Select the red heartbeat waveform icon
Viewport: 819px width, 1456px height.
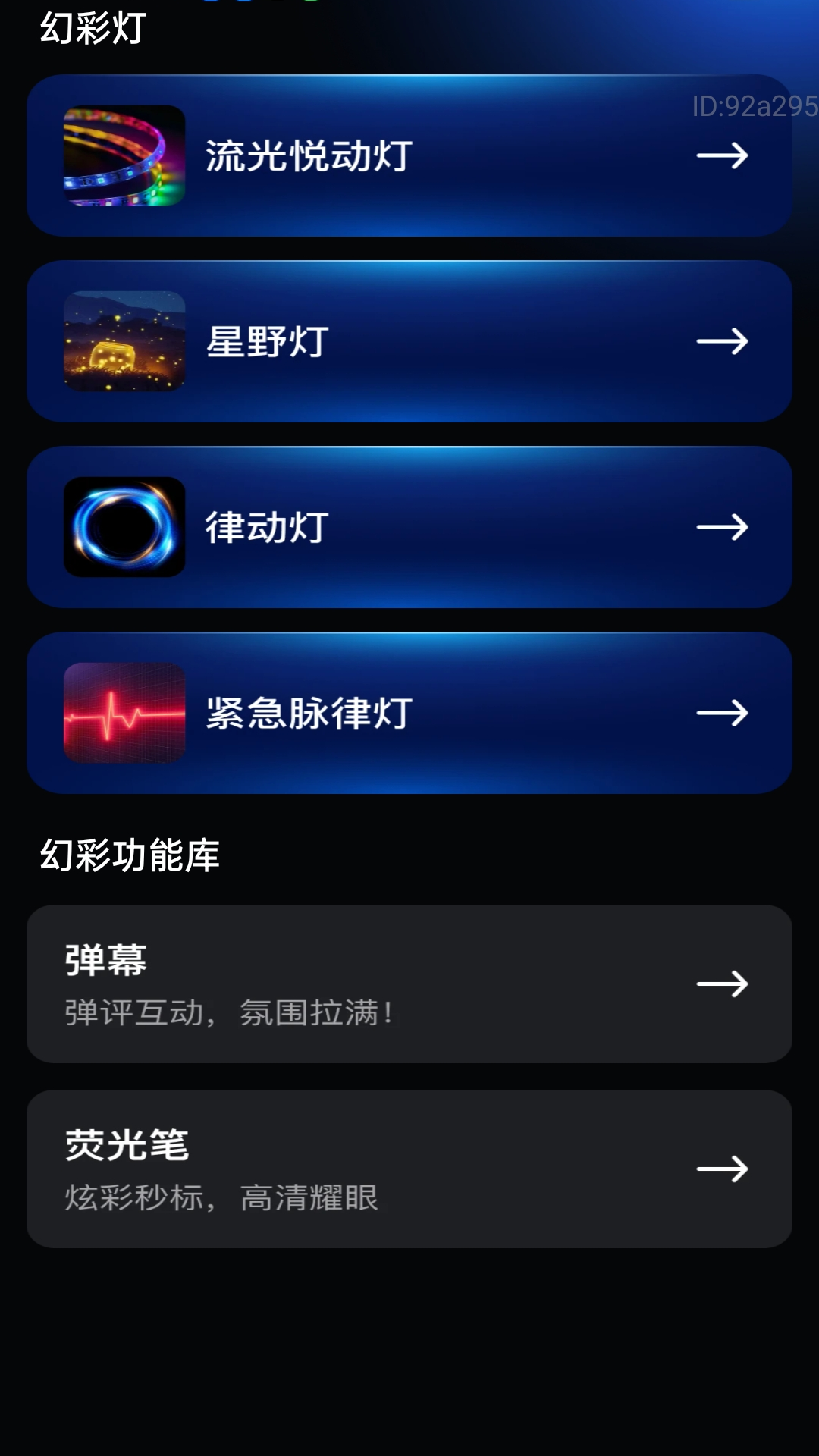[x=124, y=714]
